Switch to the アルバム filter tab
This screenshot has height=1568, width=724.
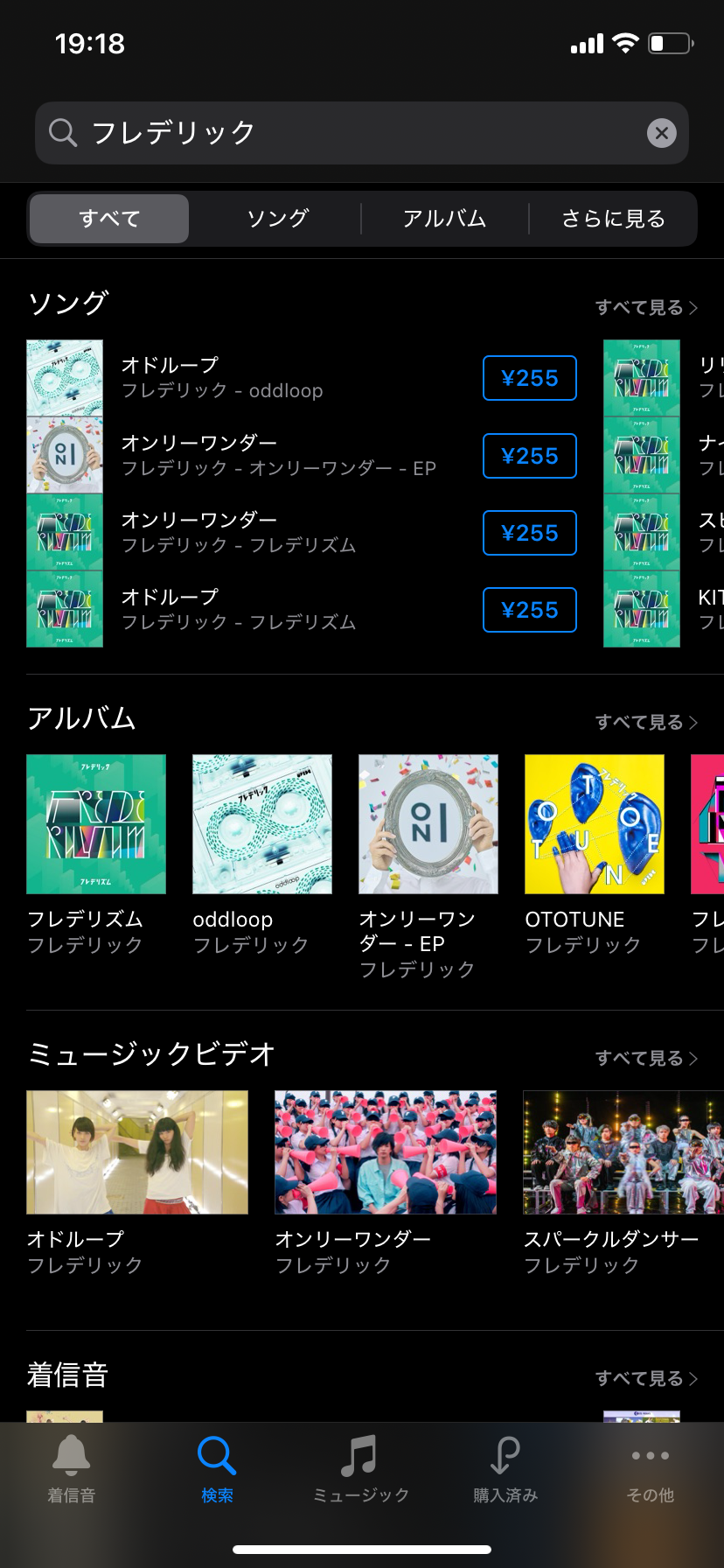click(x=444, y=219)
